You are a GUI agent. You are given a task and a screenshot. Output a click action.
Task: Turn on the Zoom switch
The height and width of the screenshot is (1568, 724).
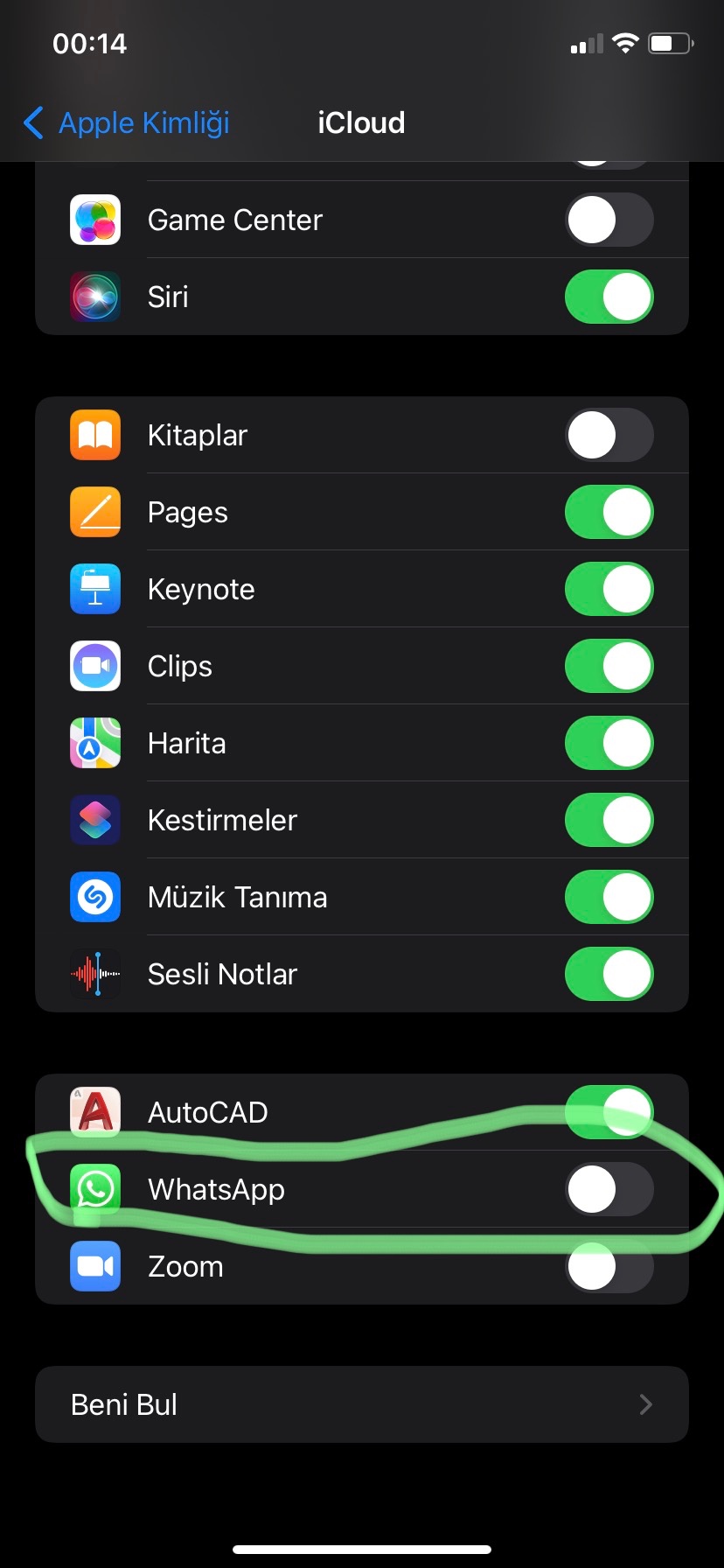click(609, 1266)
